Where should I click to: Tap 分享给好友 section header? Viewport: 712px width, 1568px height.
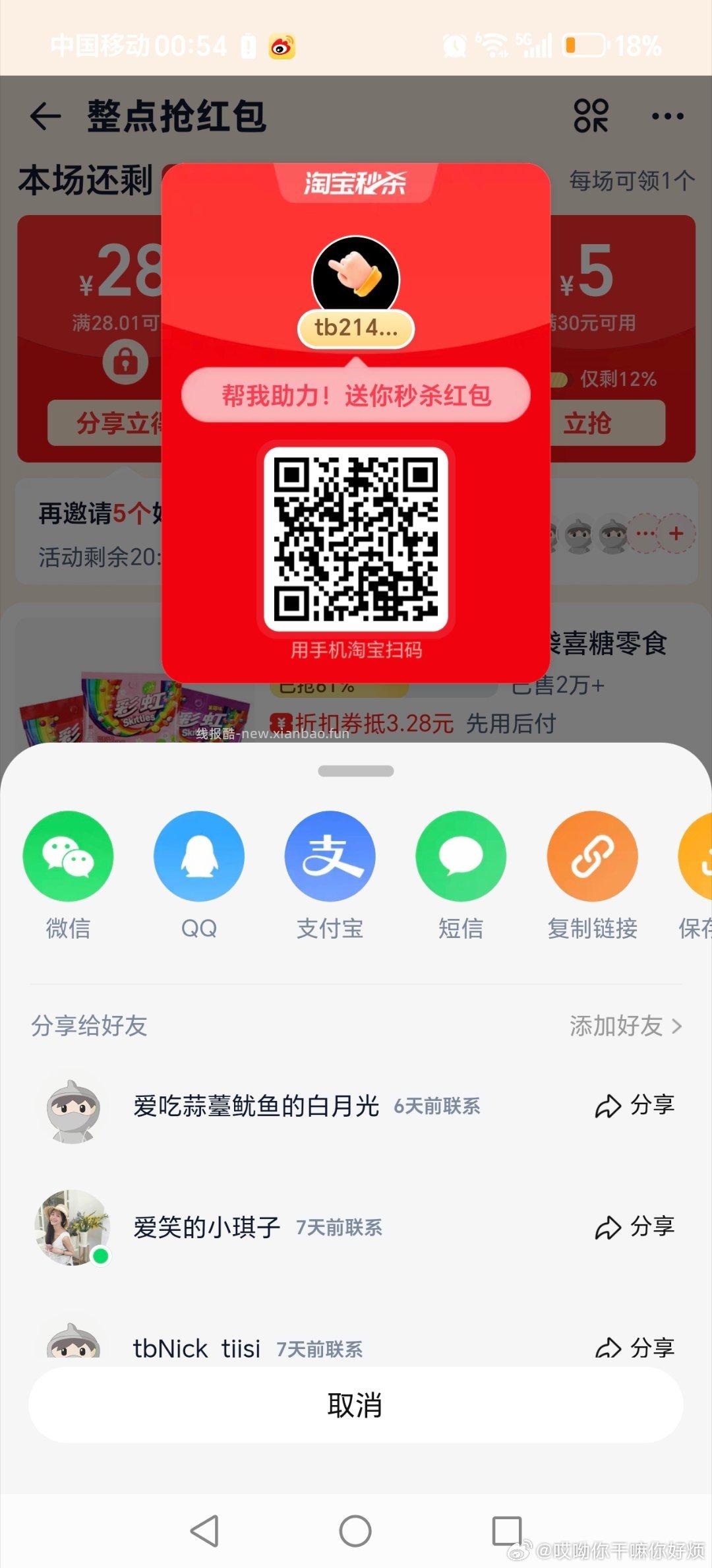90,1026
